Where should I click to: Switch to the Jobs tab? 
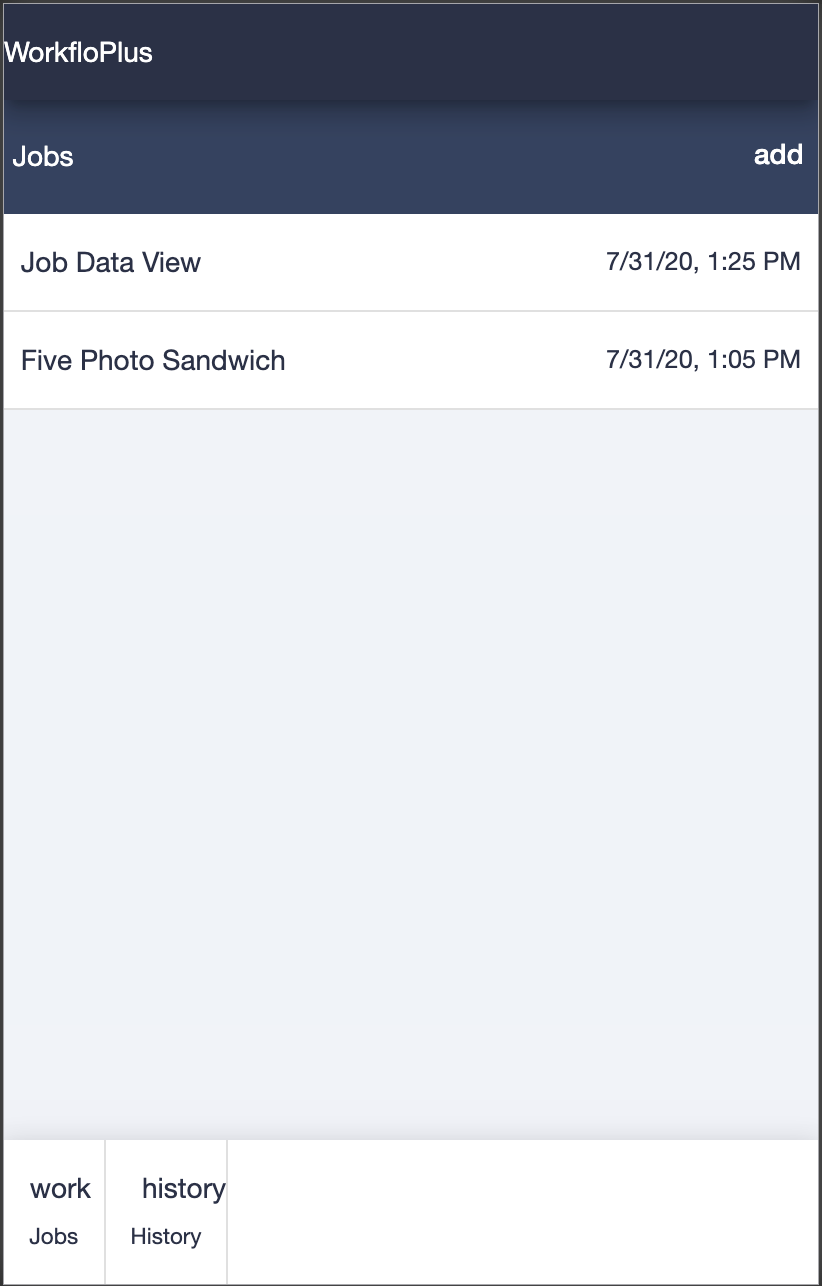[x=55, y=1211]
